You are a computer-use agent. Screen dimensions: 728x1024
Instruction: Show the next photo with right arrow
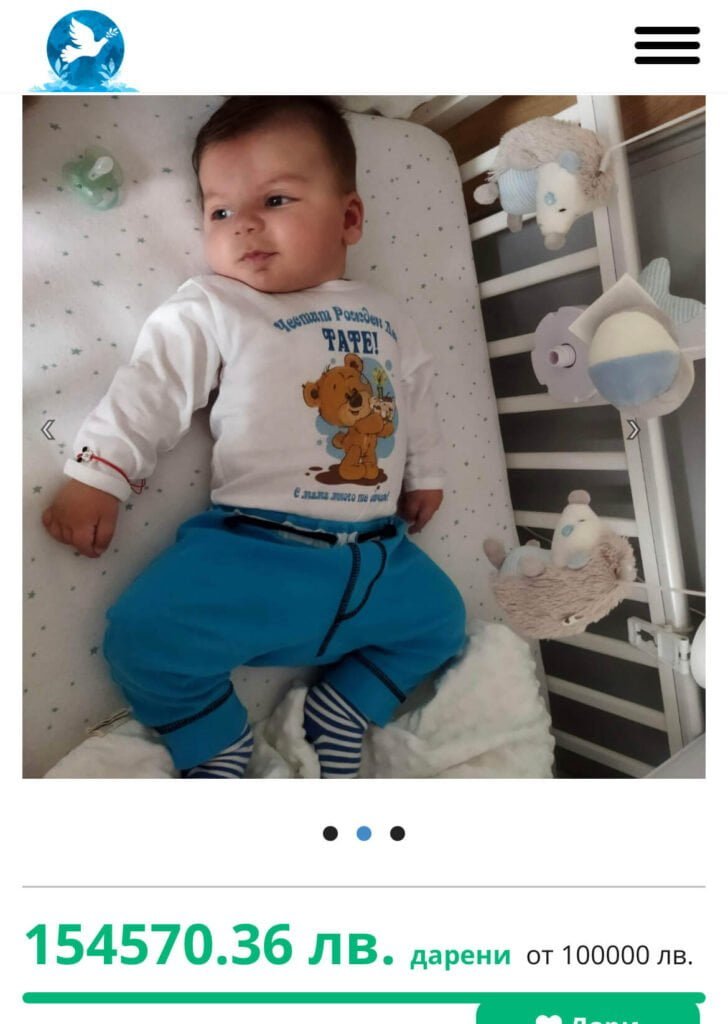633,430
